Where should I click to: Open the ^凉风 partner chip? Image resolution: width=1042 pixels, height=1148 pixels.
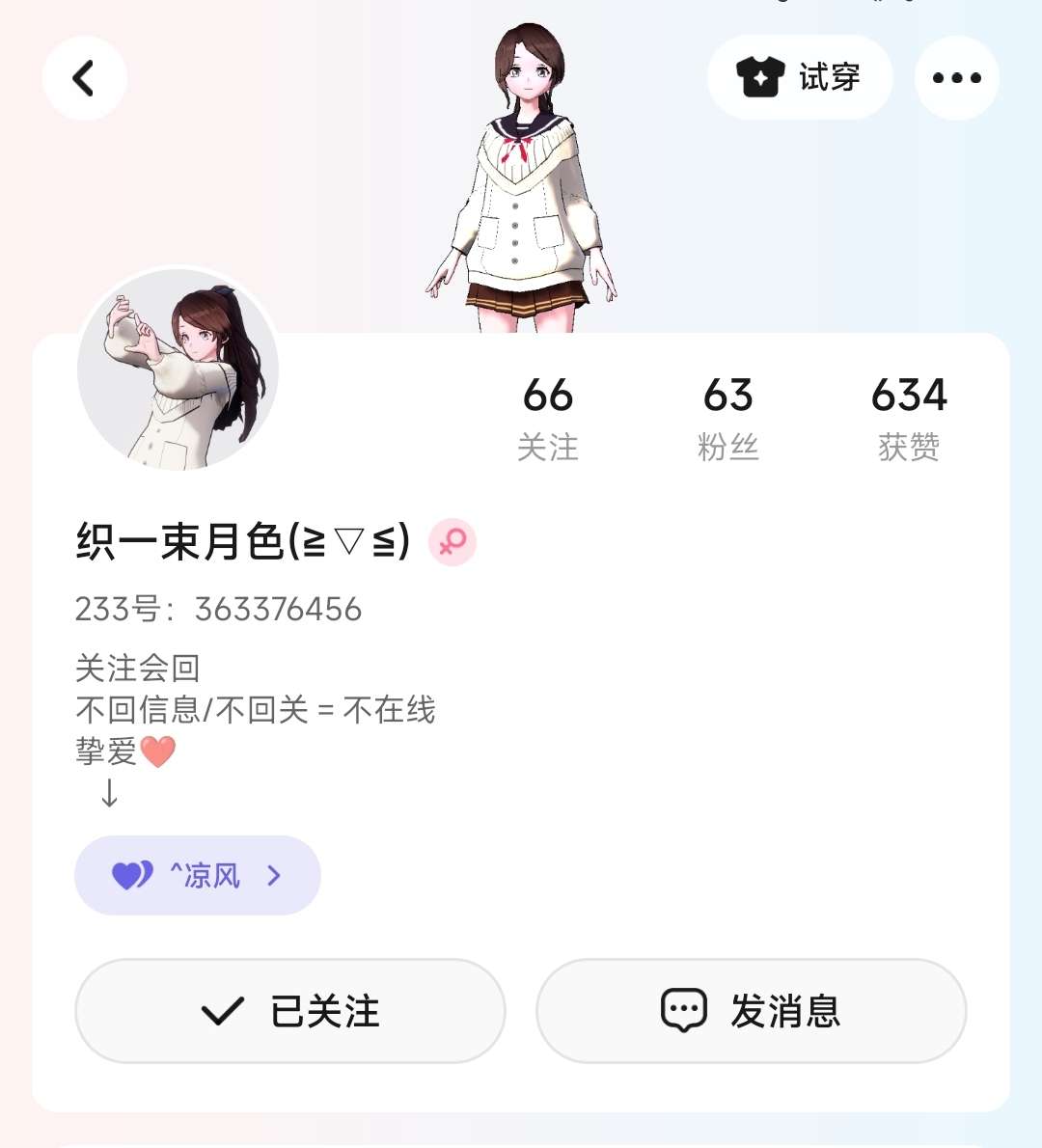pos(198,875)
